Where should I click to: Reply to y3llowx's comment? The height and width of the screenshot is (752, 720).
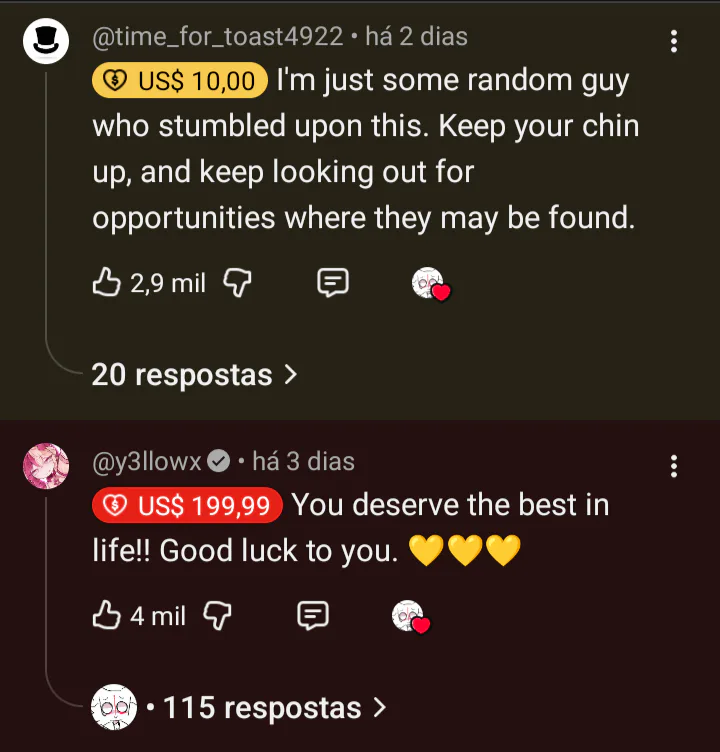pos(313,616)
